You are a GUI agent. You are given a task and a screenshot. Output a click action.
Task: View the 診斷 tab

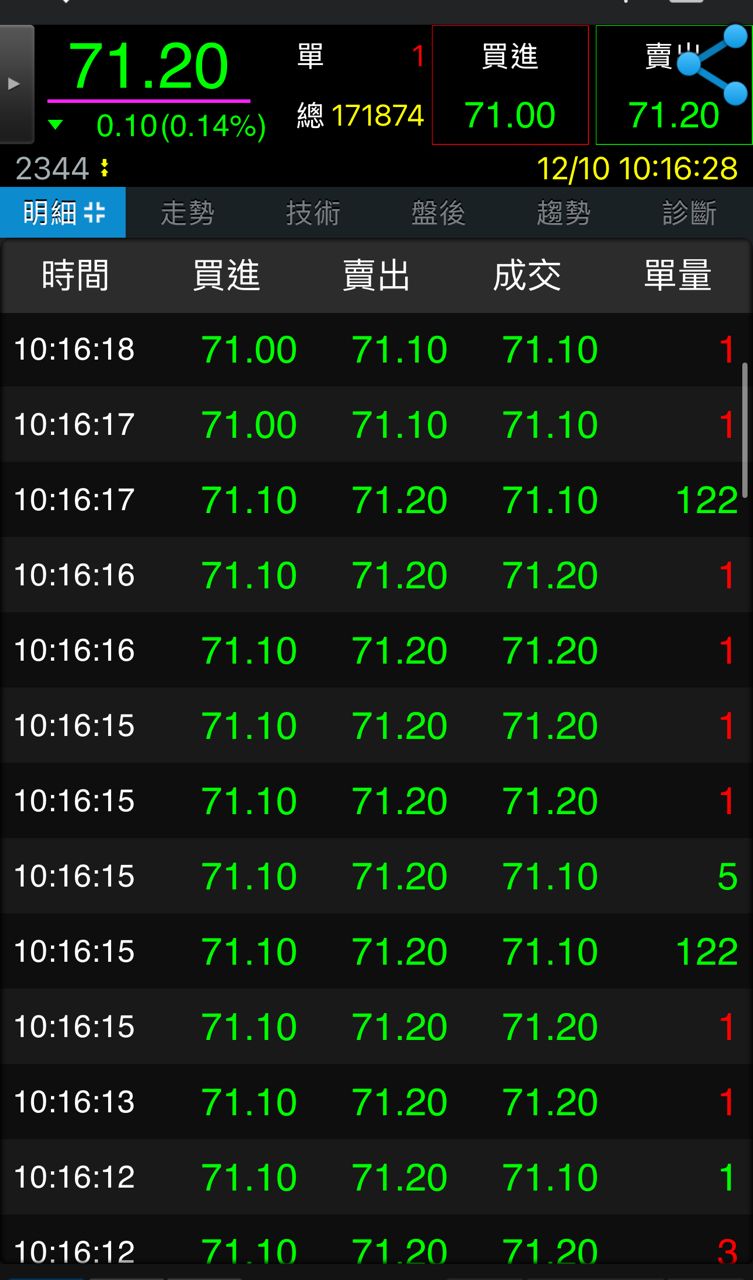[x=689, y=213]
